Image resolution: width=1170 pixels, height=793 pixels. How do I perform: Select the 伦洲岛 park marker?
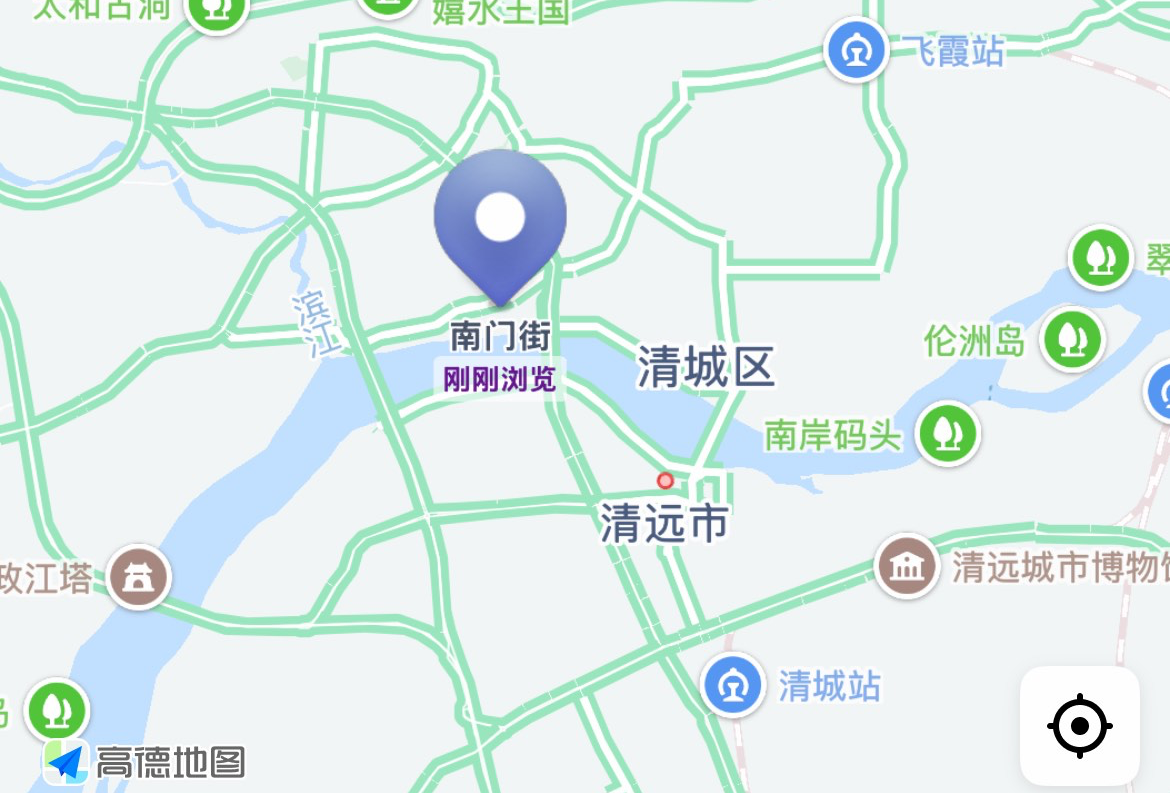[1073, 339]
